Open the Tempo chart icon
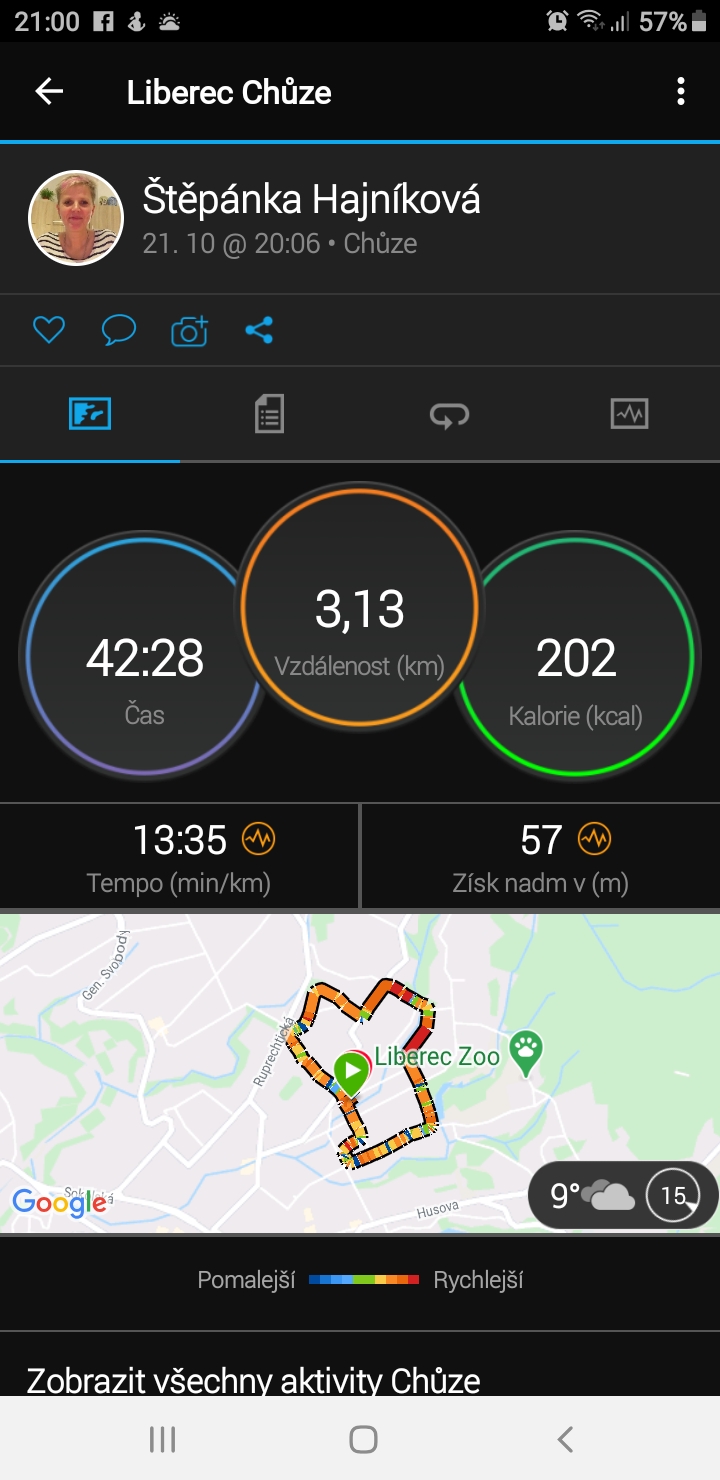This screenshot has height=1480, width=720. (259, 839)
